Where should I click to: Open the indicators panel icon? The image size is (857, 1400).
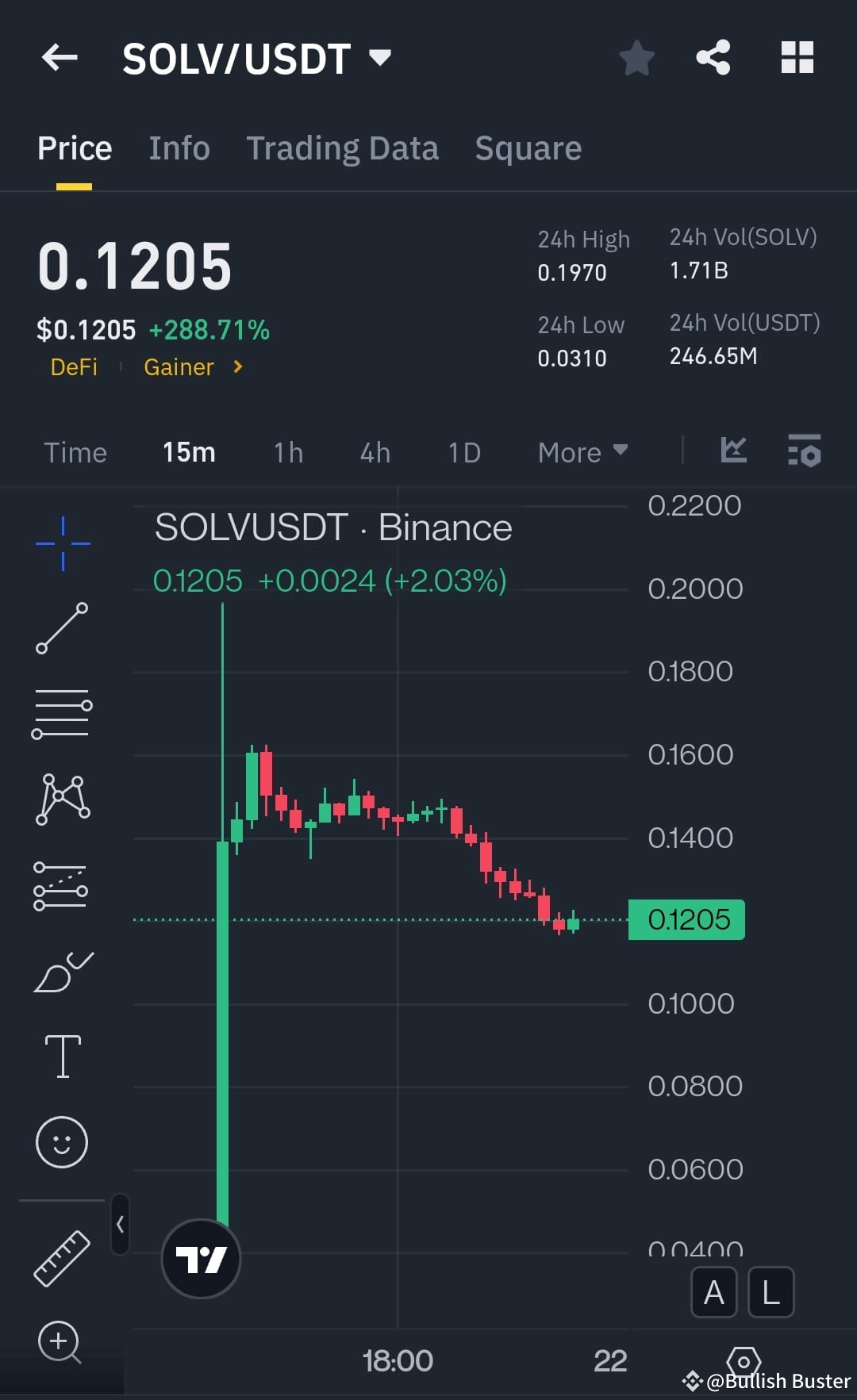pos(733,451)
